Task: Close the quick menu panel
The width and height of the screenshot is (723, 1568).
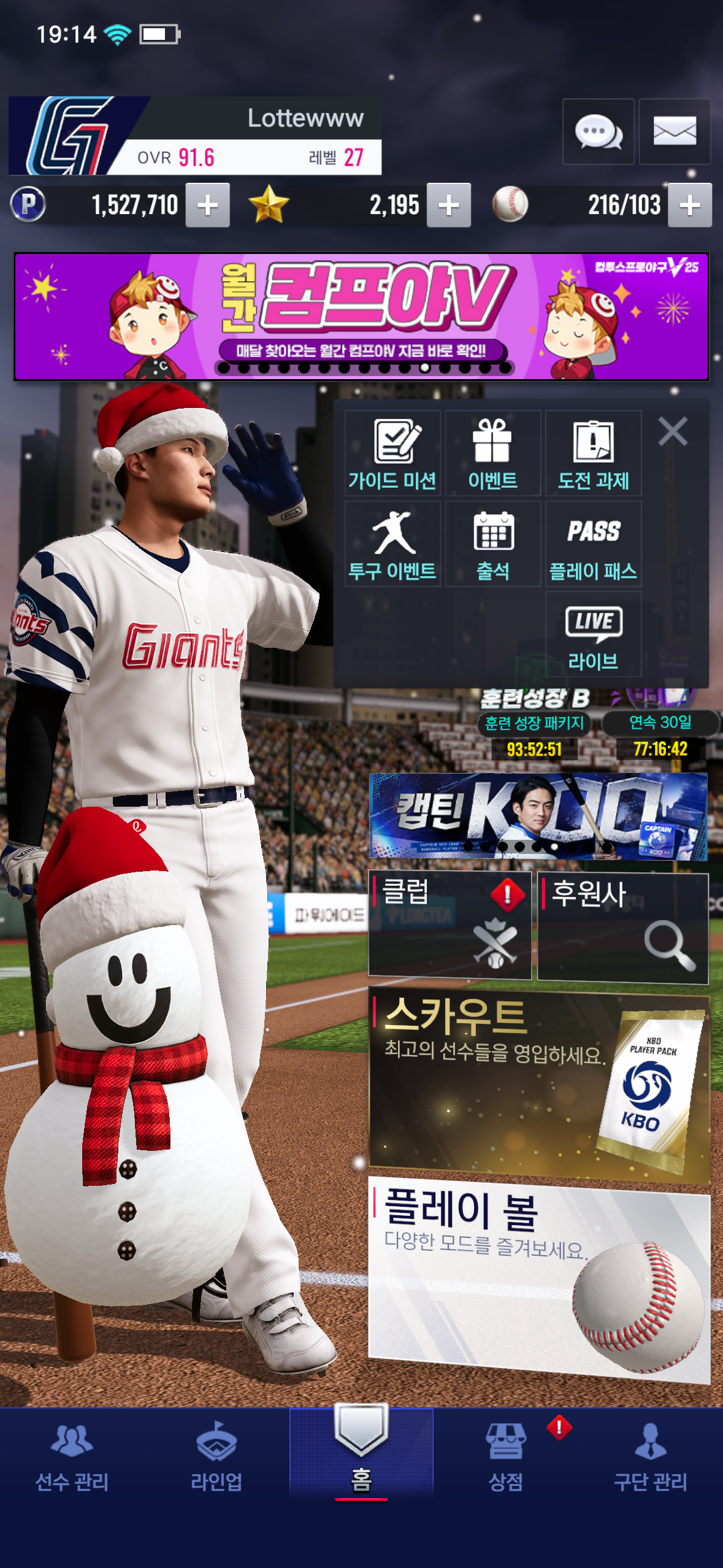Action: (673, 431)
